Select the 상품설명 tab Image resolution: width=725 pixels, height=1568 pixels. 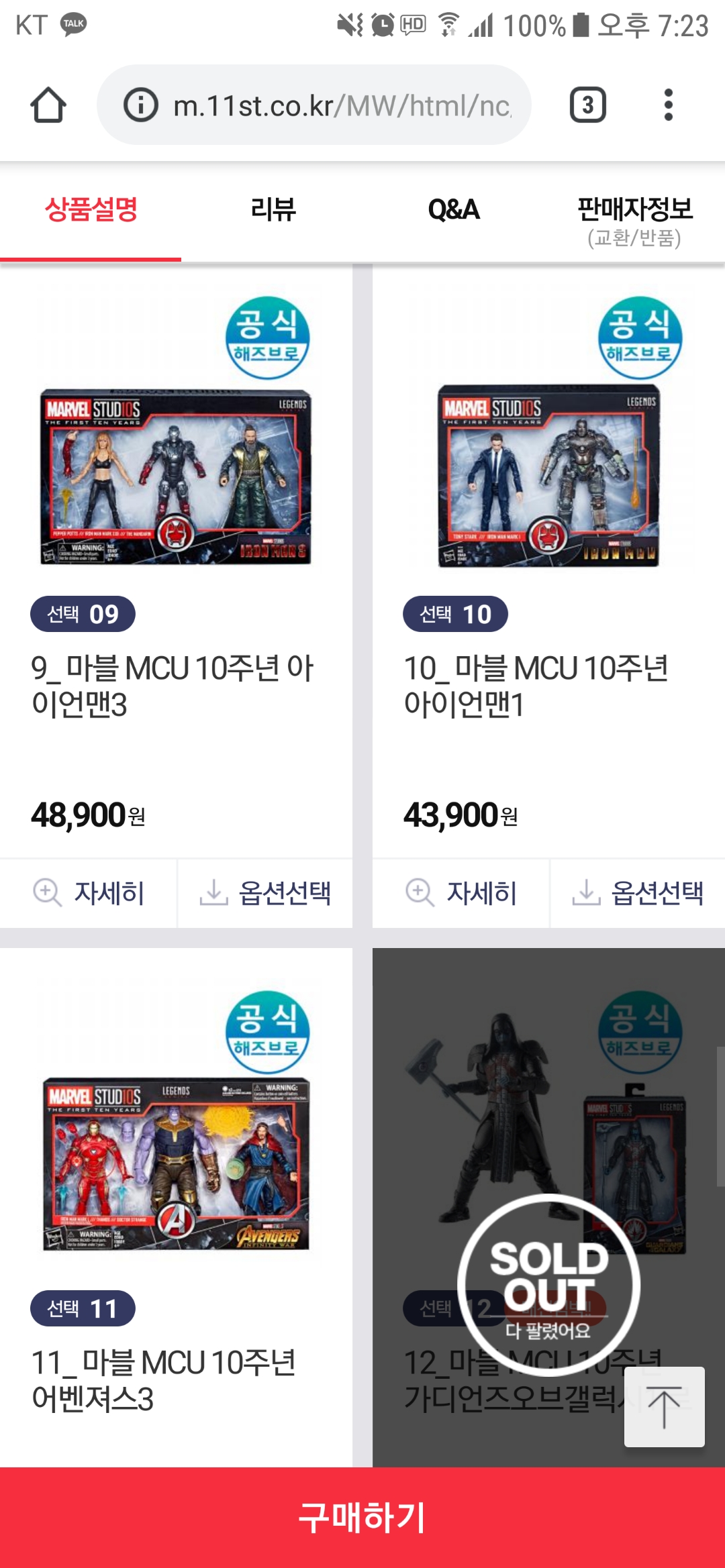[91, 210]
